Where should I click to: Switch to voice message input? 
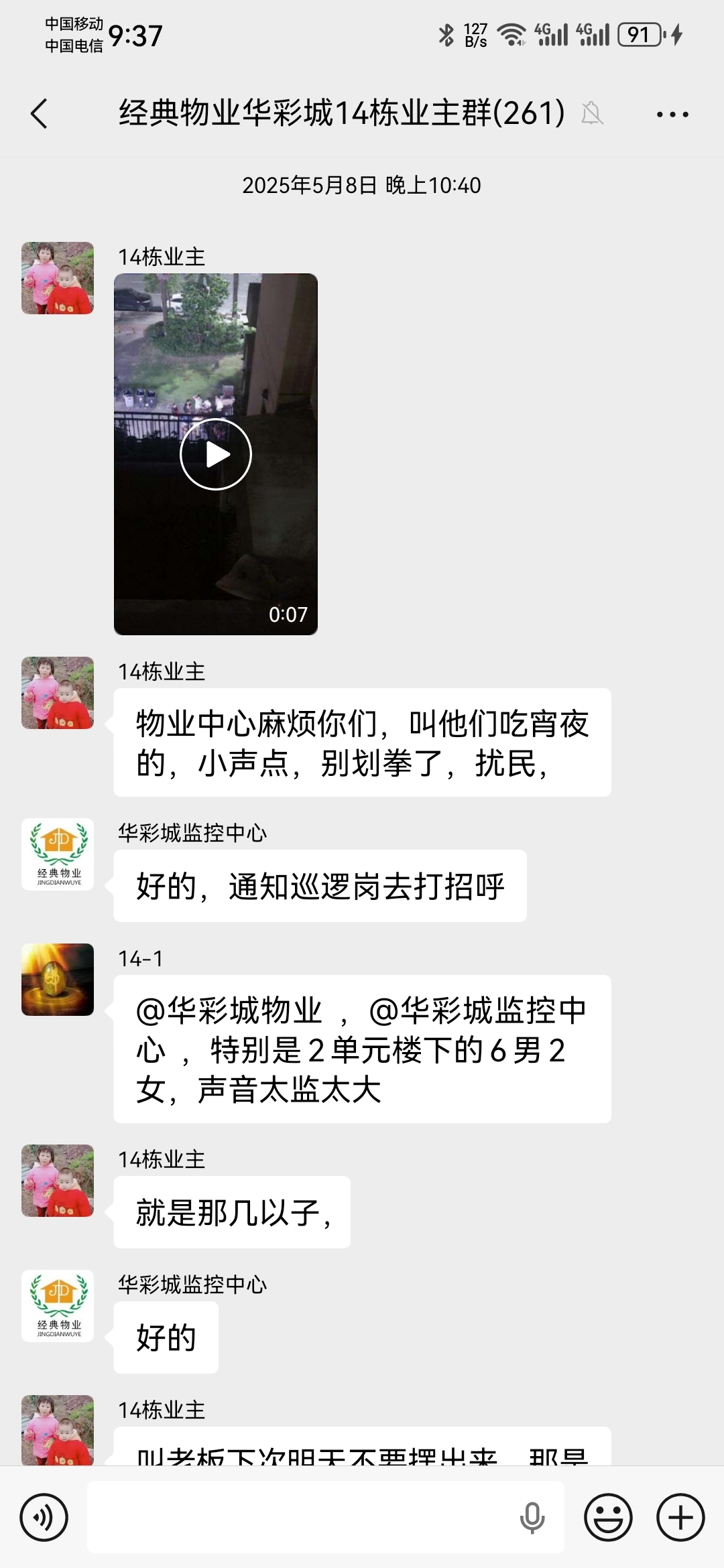pos(44,1517)
